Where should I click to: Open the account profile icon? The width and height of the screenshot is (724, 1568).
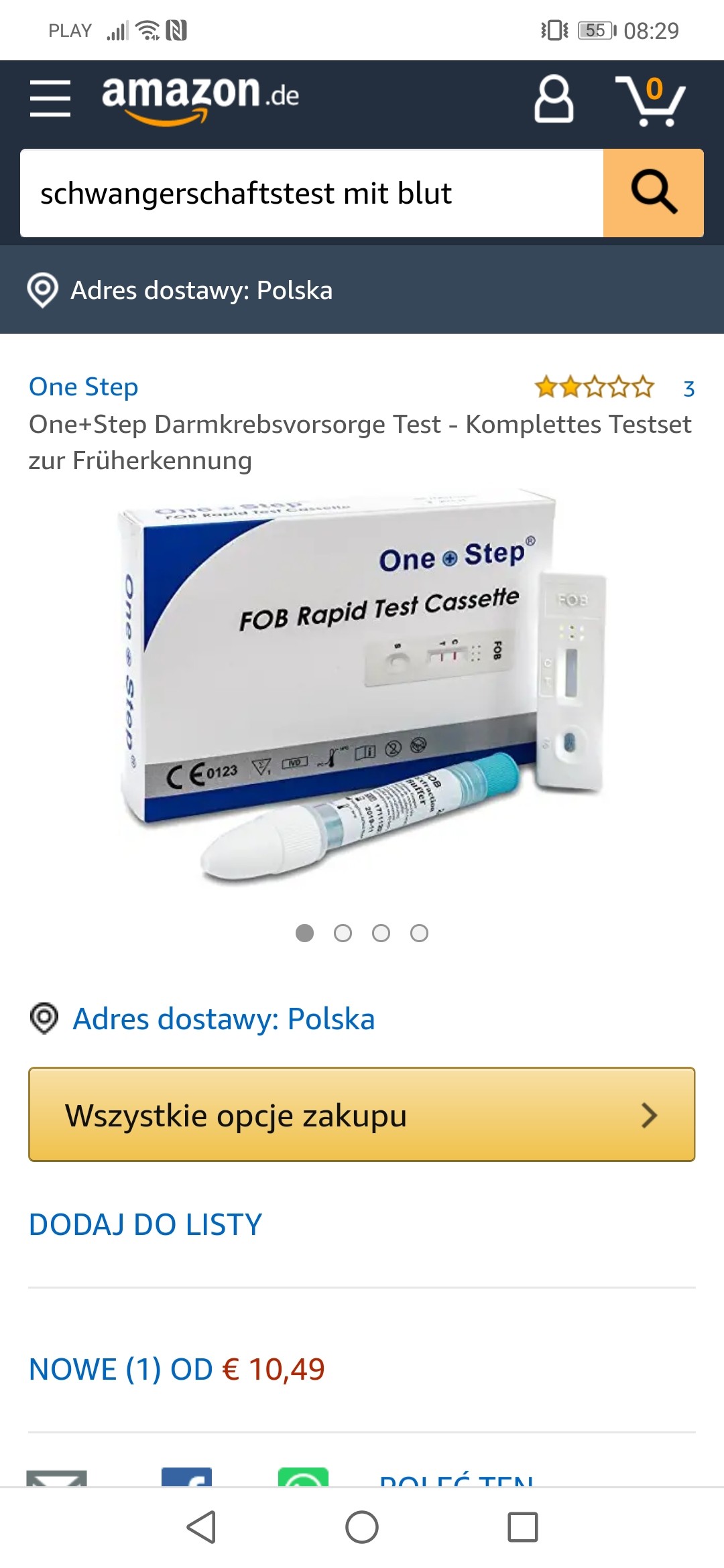click(554, 99)
